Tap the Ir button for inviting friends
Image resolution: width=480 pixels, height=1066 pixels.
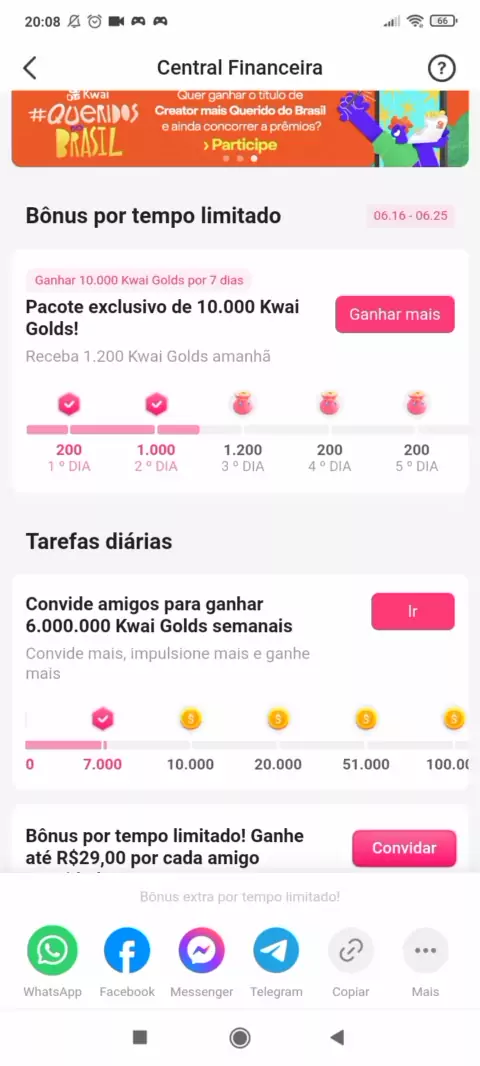click(x=413, y=611)
